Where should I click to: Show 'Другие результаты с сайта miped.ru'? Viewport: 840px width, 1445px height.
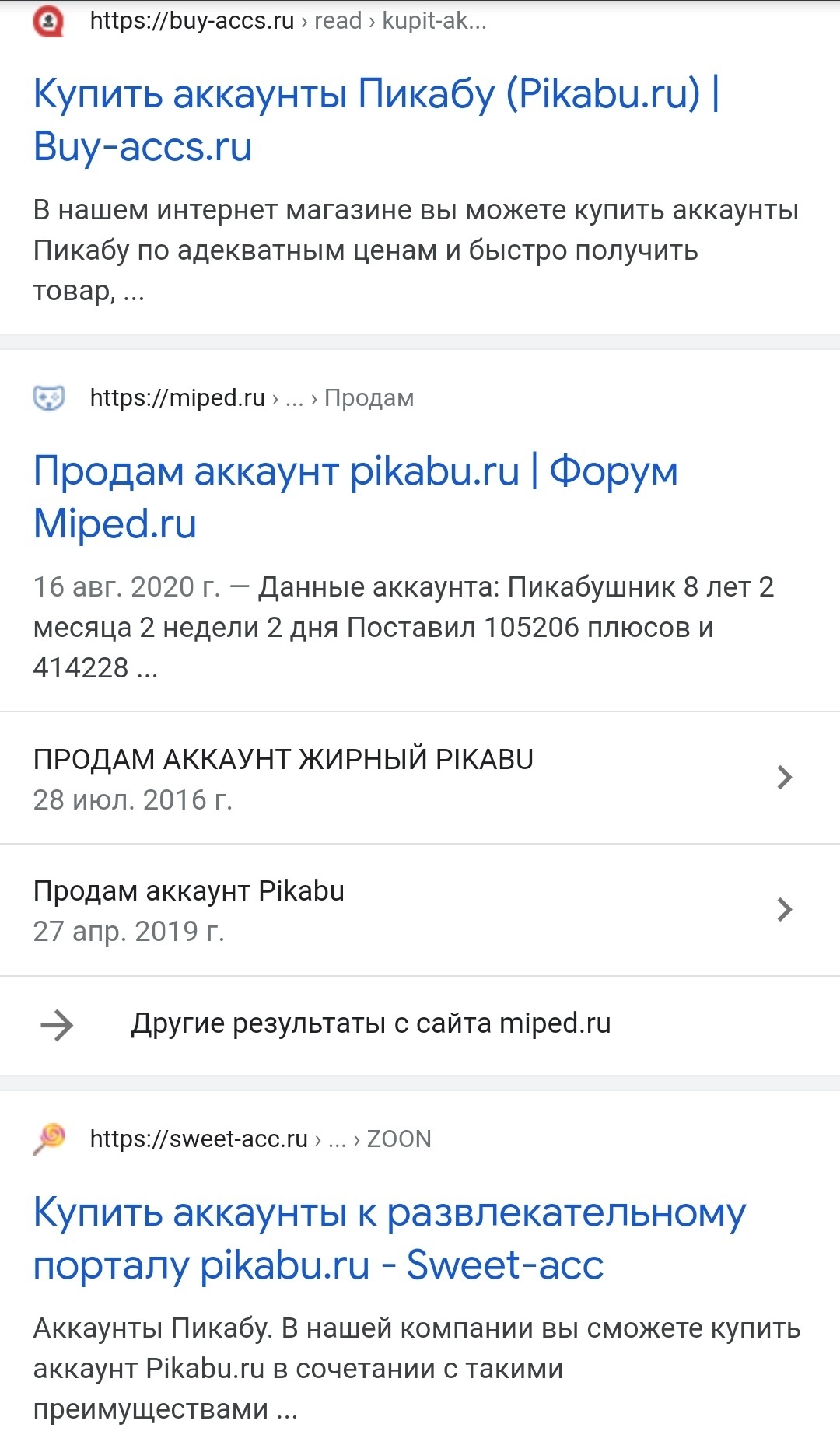click(370, 1024)
